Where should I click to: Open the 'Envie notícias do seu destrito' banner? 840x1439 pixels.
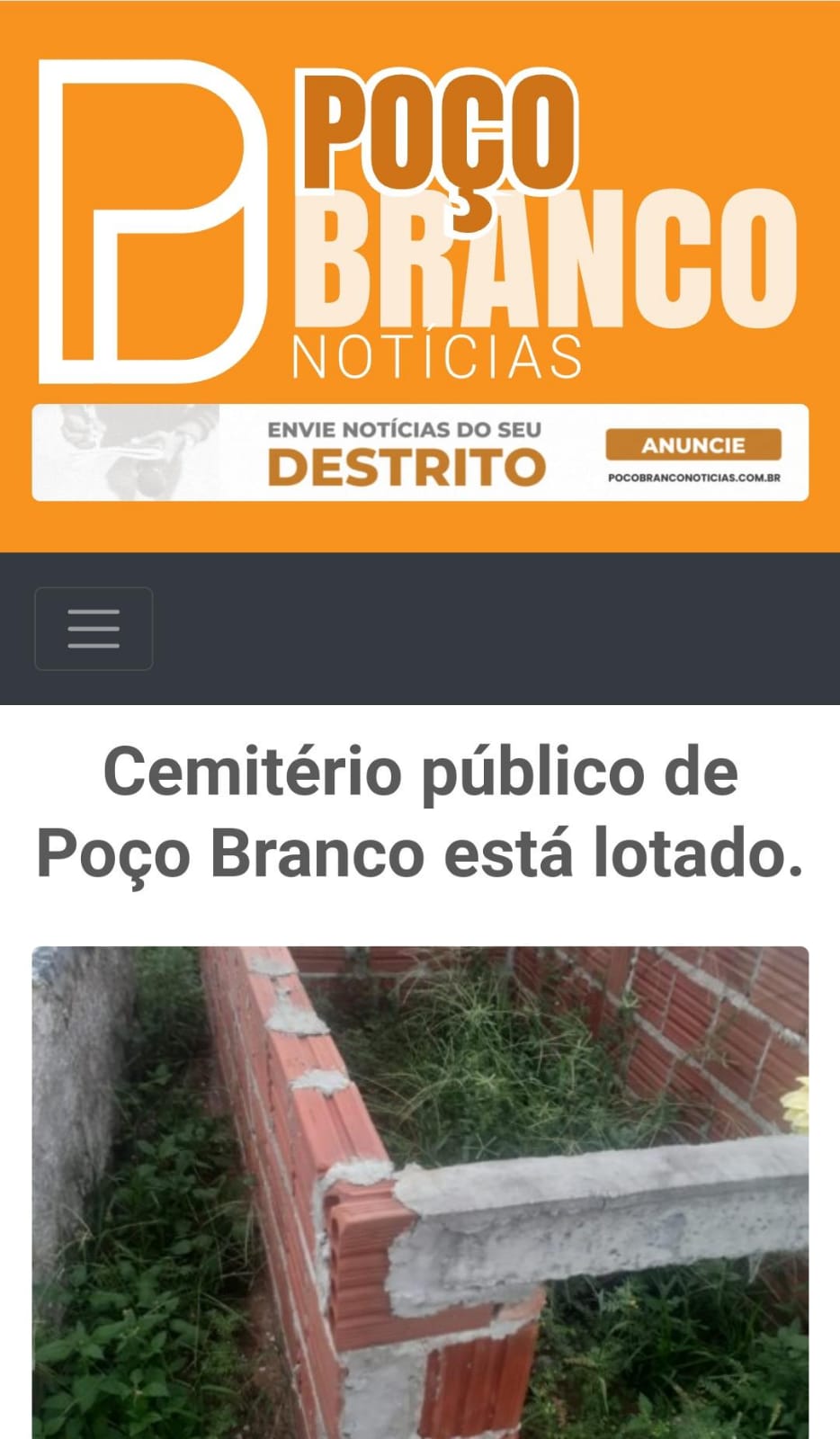[420, 452]
